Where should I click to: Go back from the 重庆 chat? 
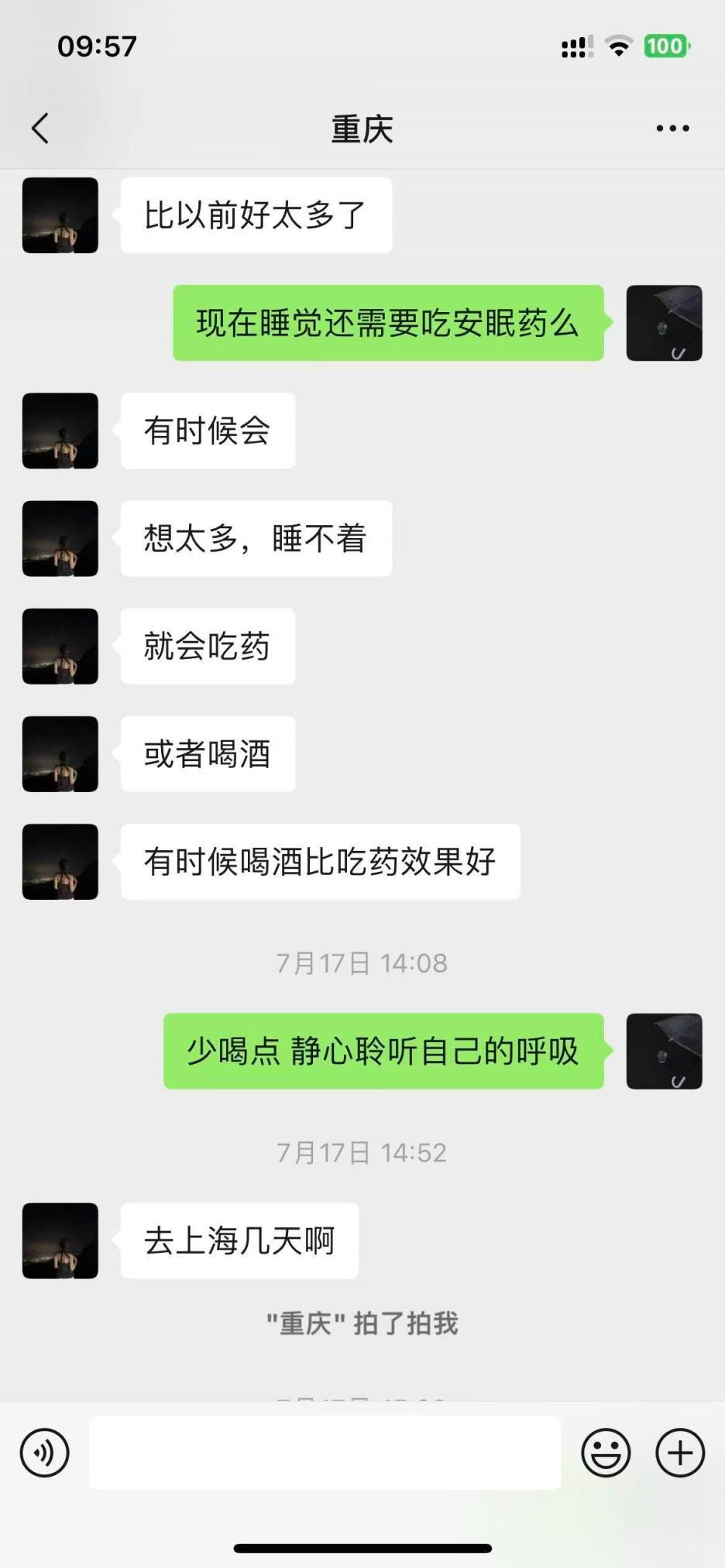click(40, 129)
